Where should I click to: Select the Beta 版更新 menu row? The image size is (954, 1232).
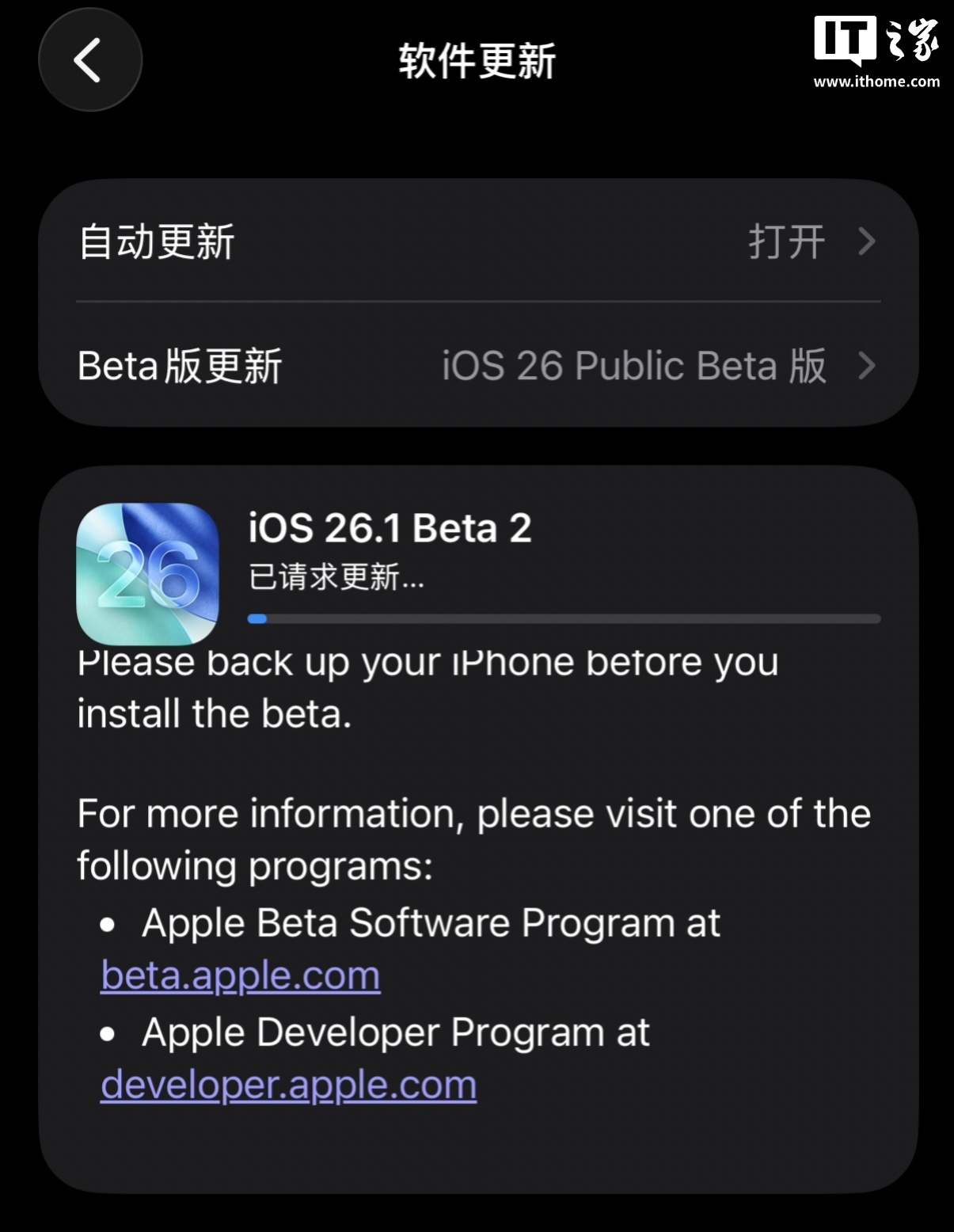[x=475, y=366]
